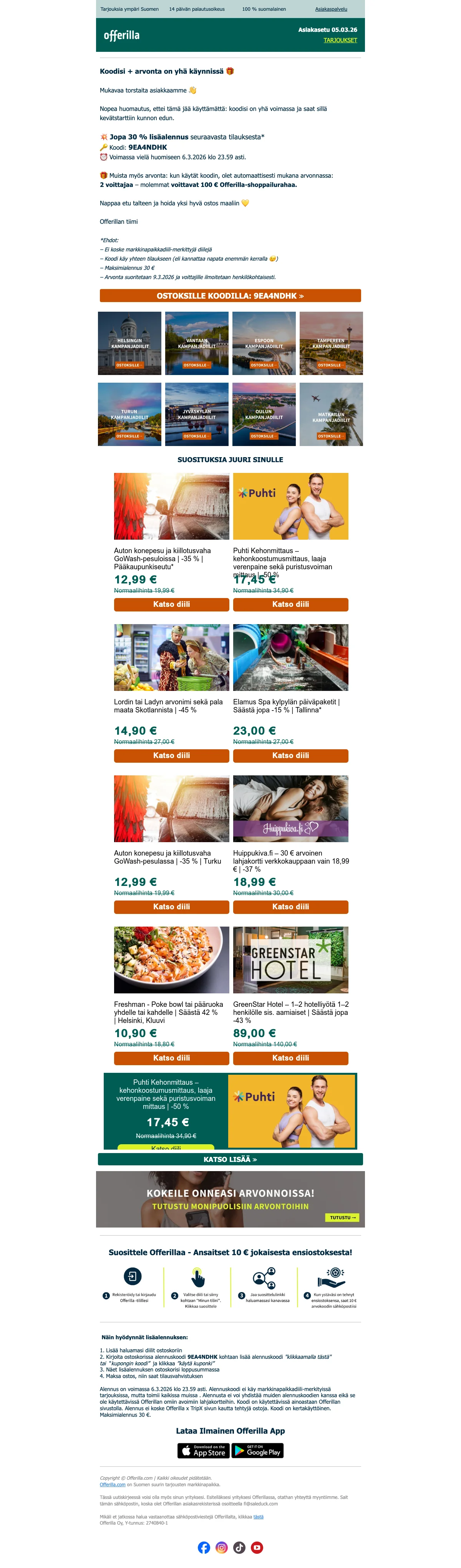Open Tampereen kampanjadiilit tile

[x=331, y=343]
